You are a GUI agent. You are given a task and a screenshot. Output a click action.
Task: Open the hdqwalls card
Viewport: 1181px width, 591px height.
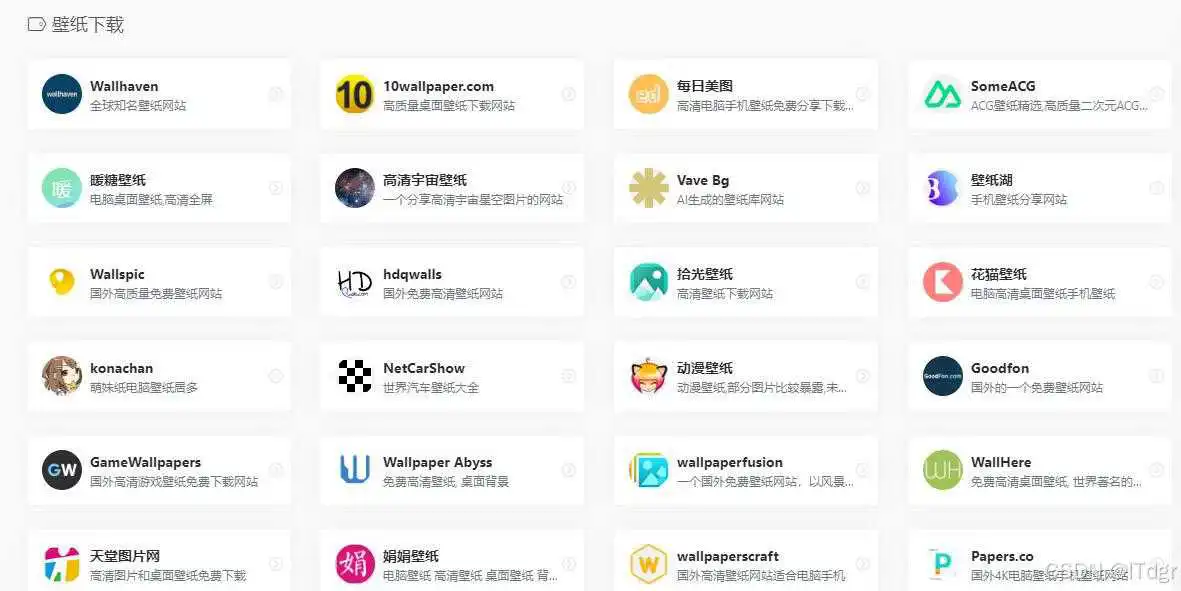[x=452, y=282]
